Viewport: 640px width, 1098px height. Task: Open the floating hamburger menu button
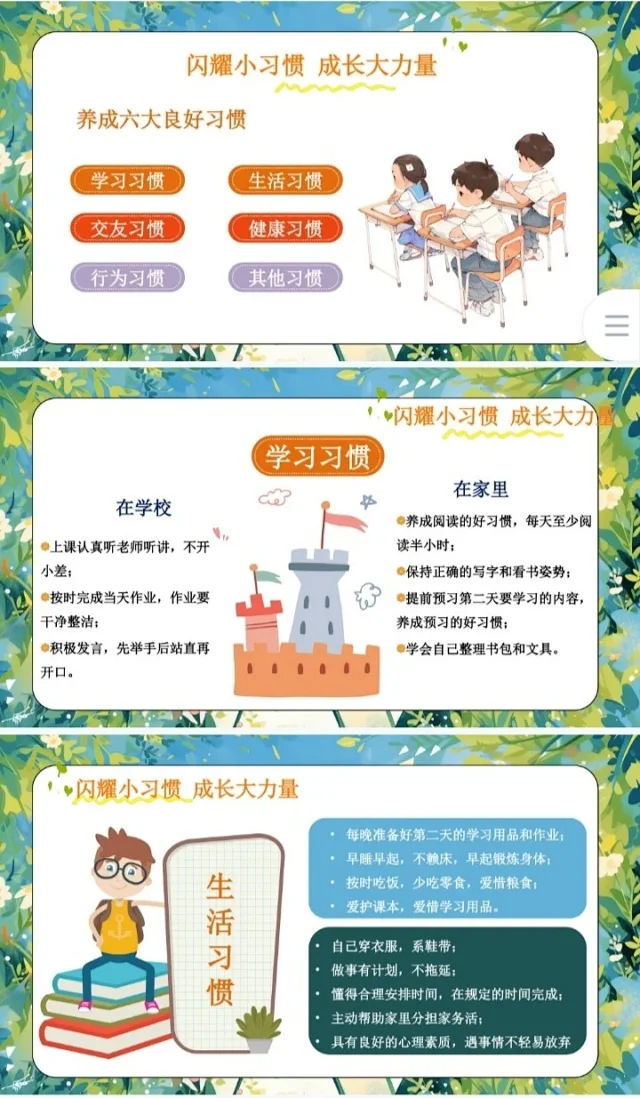[x=617, y=326]
